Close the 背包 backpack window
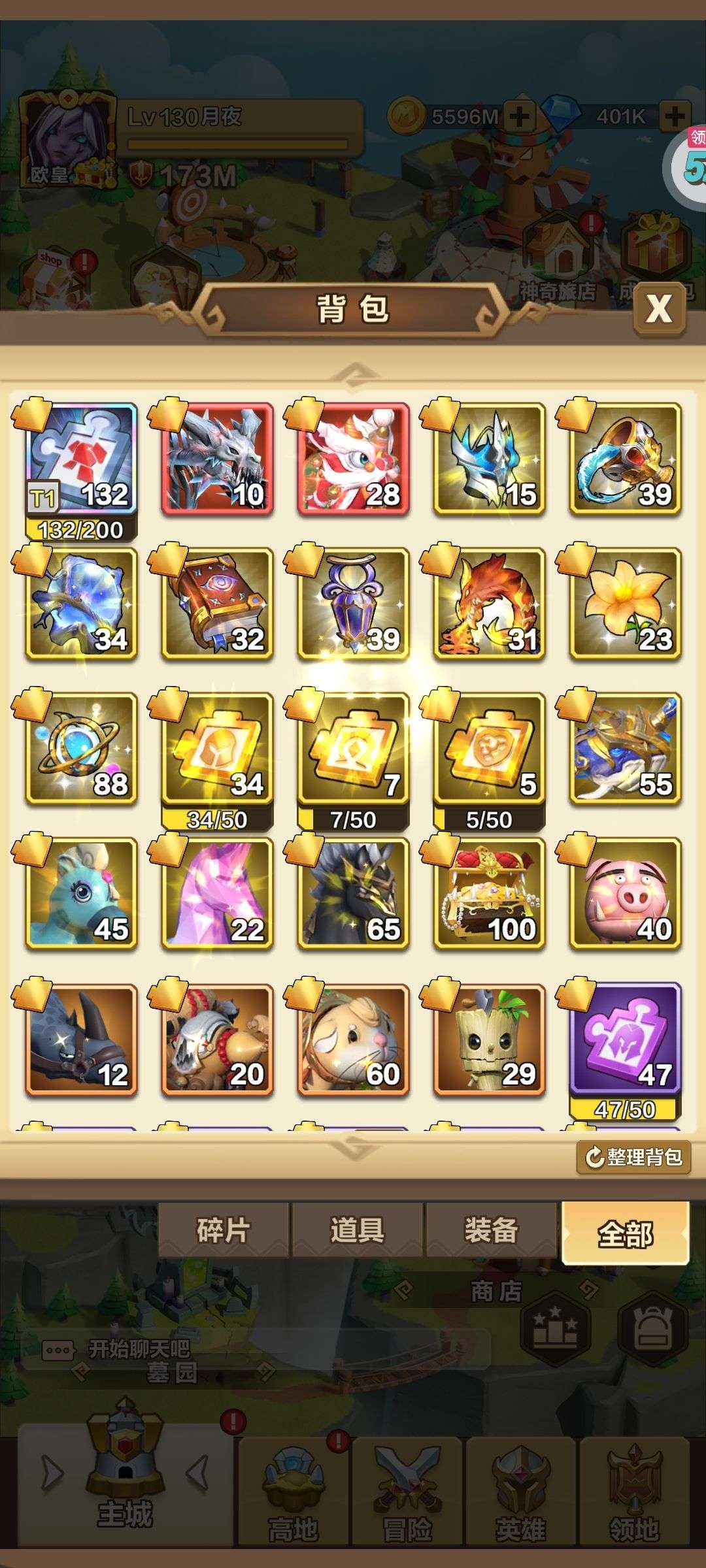This screenshot has height=1568, width=706. [659, 308]
